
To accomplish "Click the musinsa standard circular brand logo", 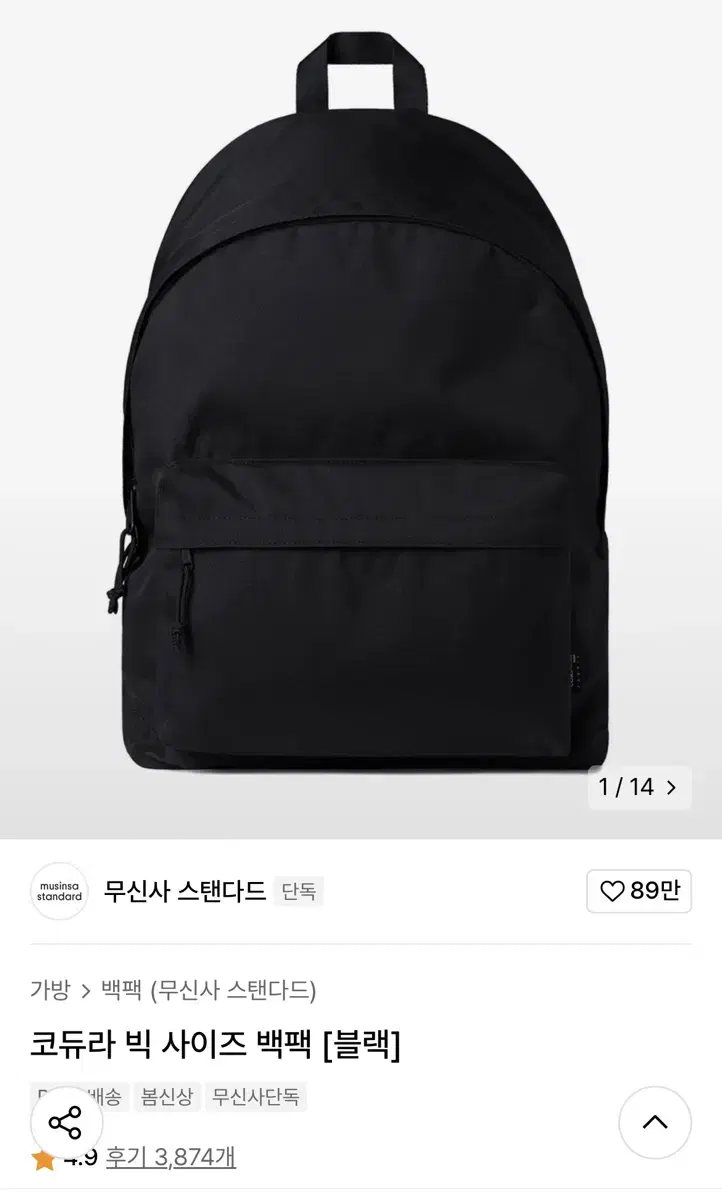I will tap(58, 891).
